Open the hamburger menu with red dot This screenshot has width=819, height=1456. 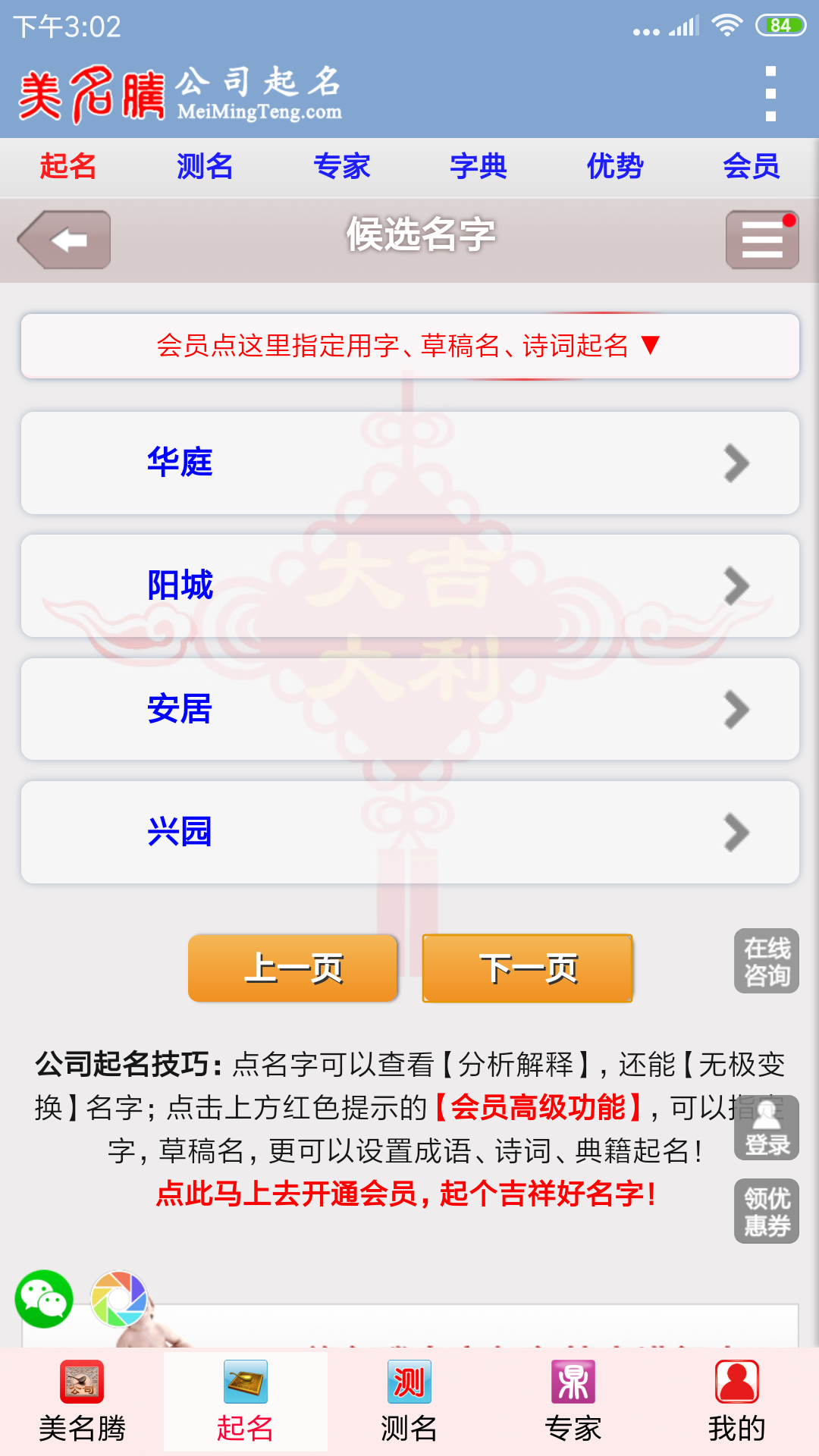tap(762, 240)
